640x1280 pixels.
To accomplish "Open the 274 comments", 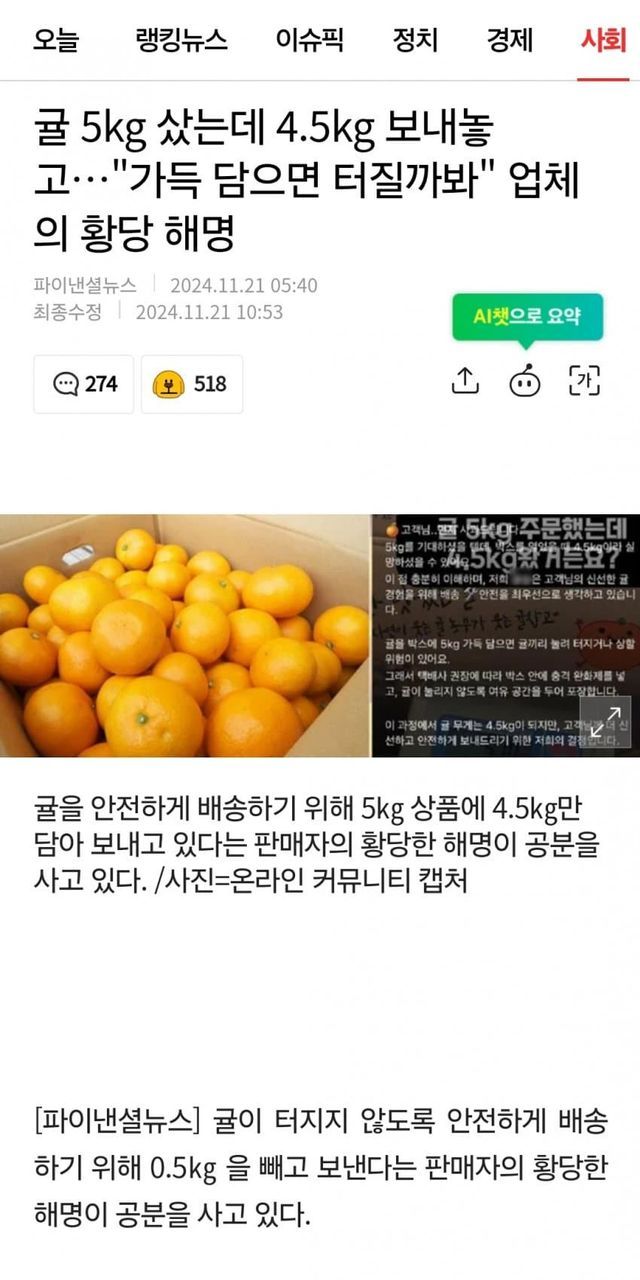I will 84,384.
